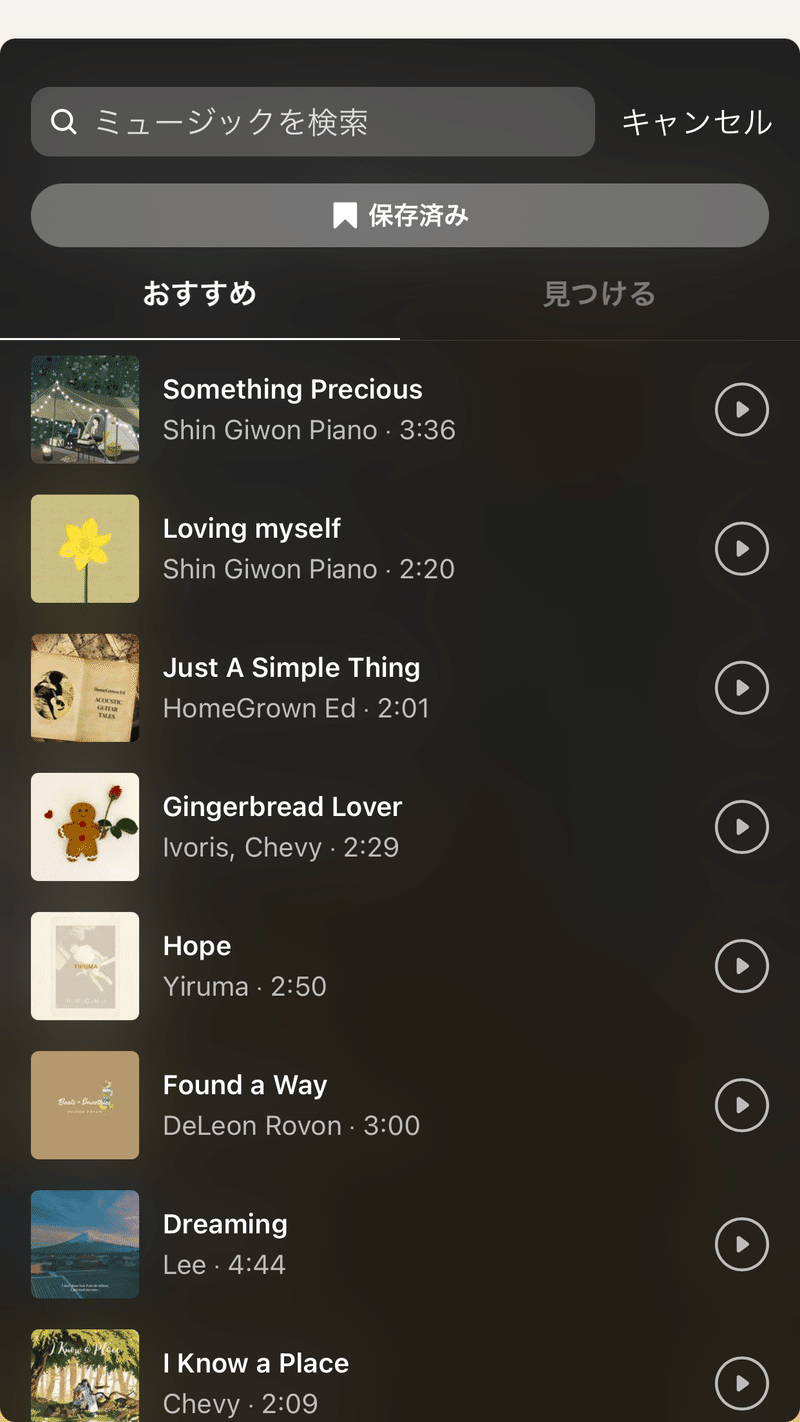This screenshot has height=1422, width=800.
Task: Tap the ミュージックを検索 search field
Action: [312, 122]
